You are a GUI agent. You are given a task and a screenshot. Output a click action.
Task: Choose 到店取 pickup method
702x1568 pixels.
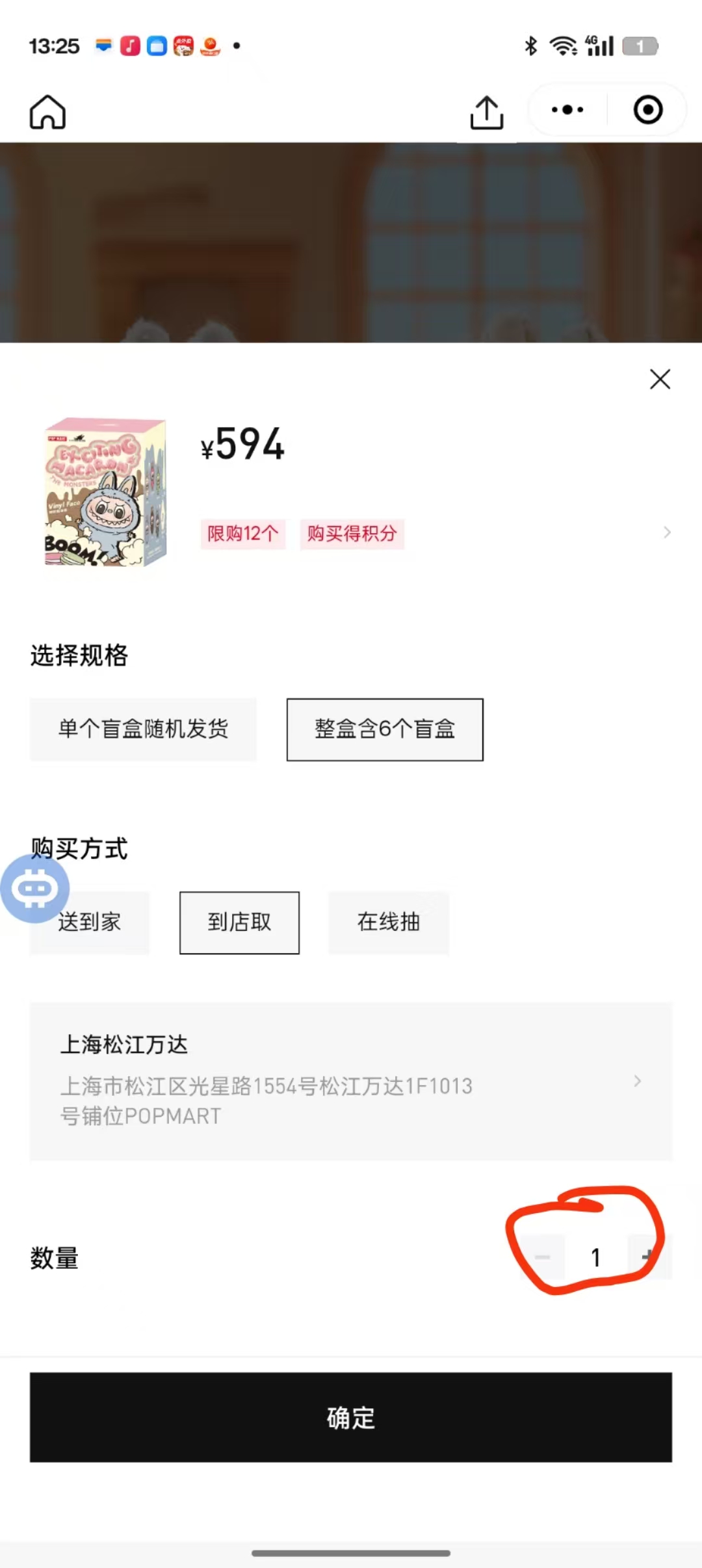point(239,922)
